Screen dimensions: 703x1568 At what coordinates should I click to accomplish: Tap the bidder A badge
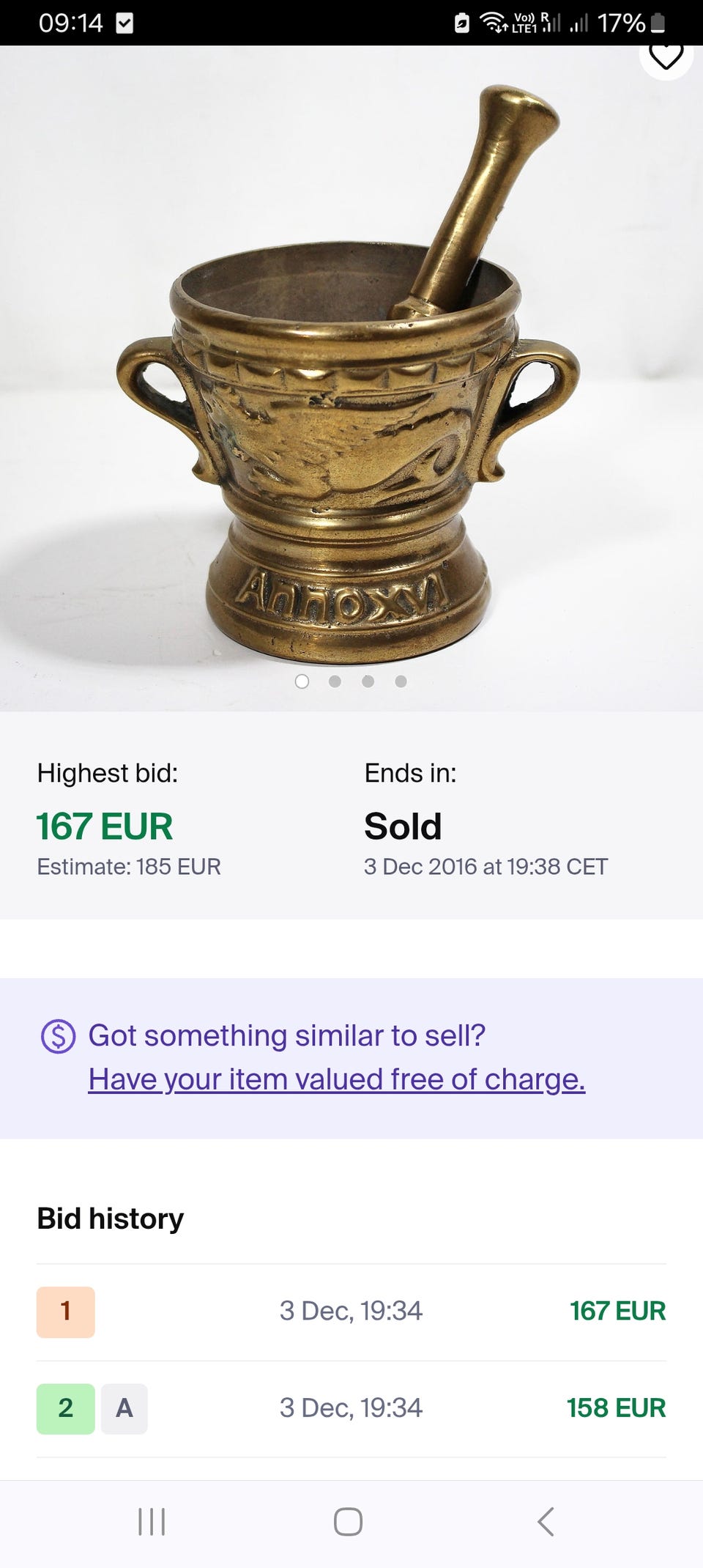(123, 1408)
